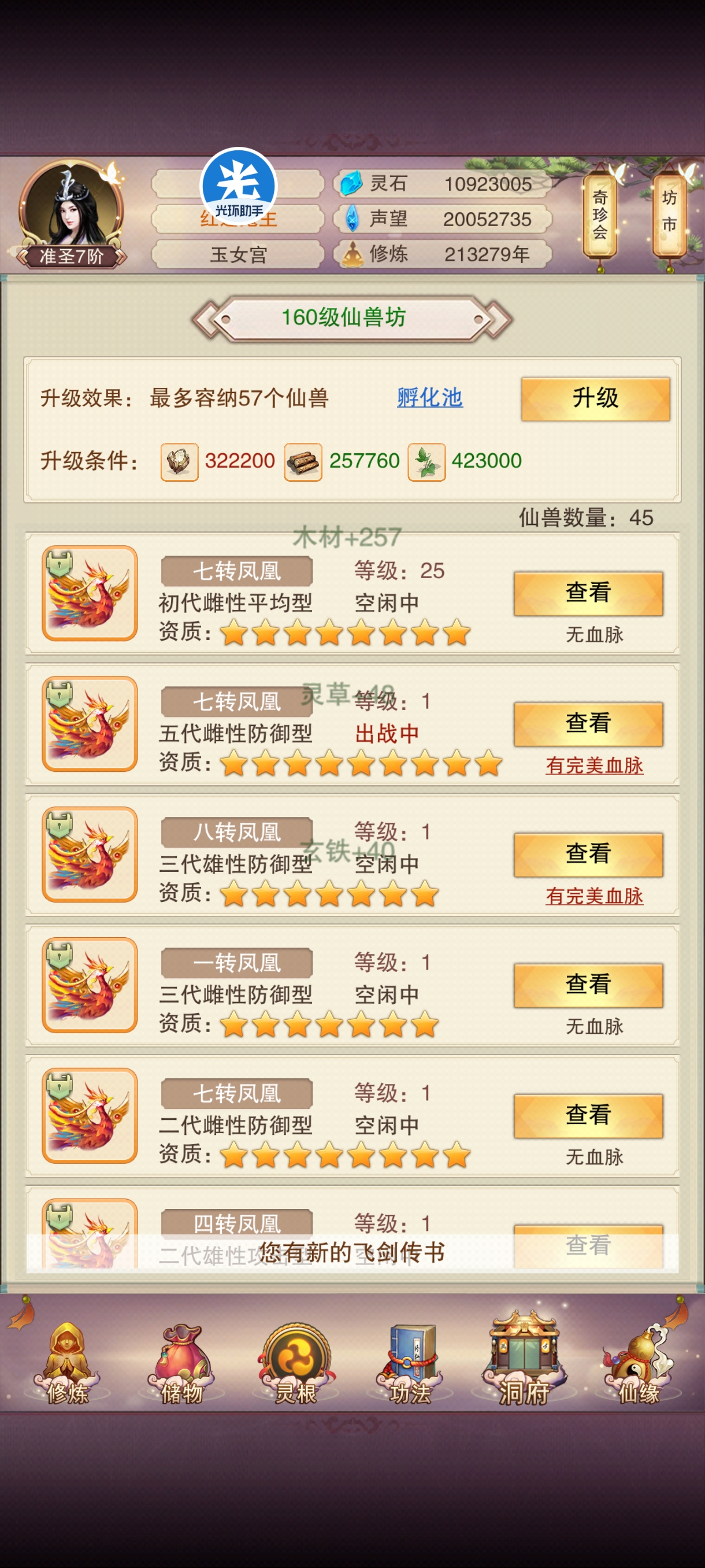This screenshot has width=705, height=1568.
Task: Open 有完美血脉 link under 八转凤凰
Action: [593, 896]
